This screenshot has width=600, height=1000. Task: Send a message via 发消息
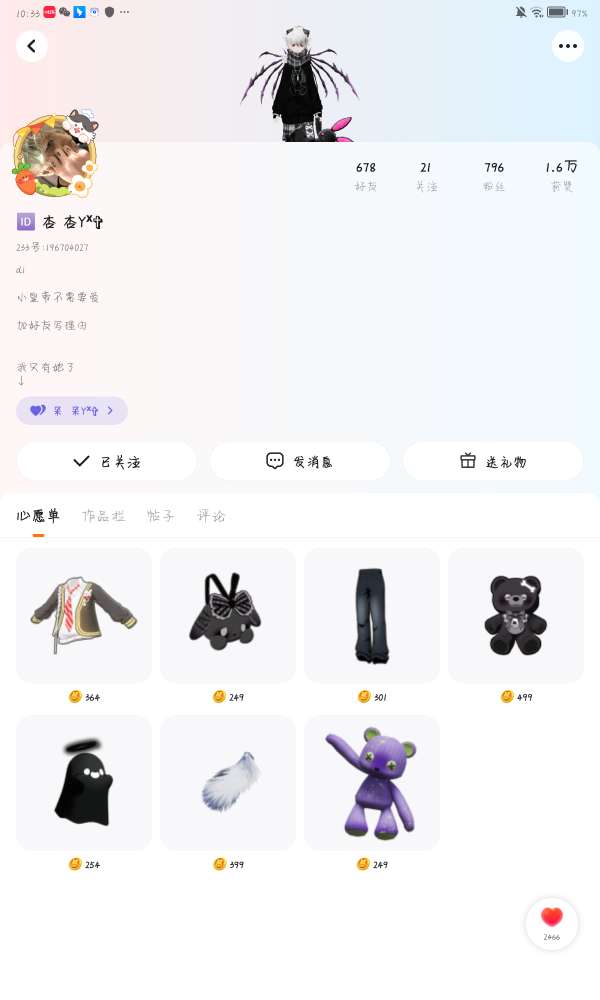299,461
